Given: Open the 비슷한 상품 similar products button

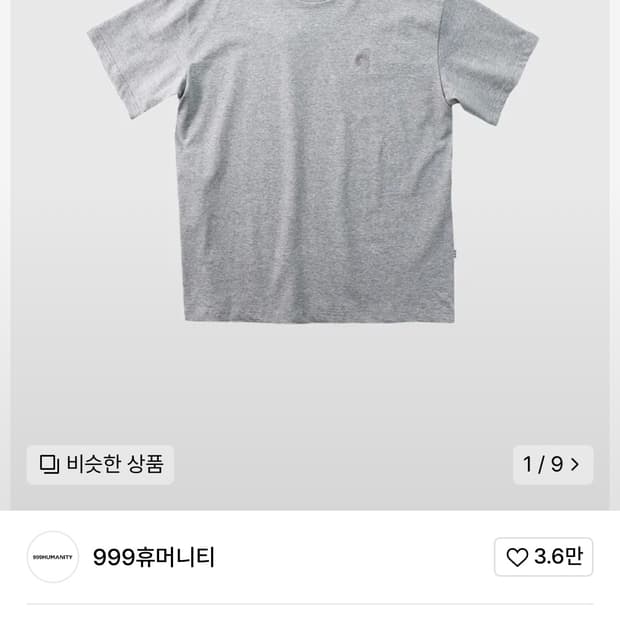Looking at the screenshot, I should coord(100,465).
